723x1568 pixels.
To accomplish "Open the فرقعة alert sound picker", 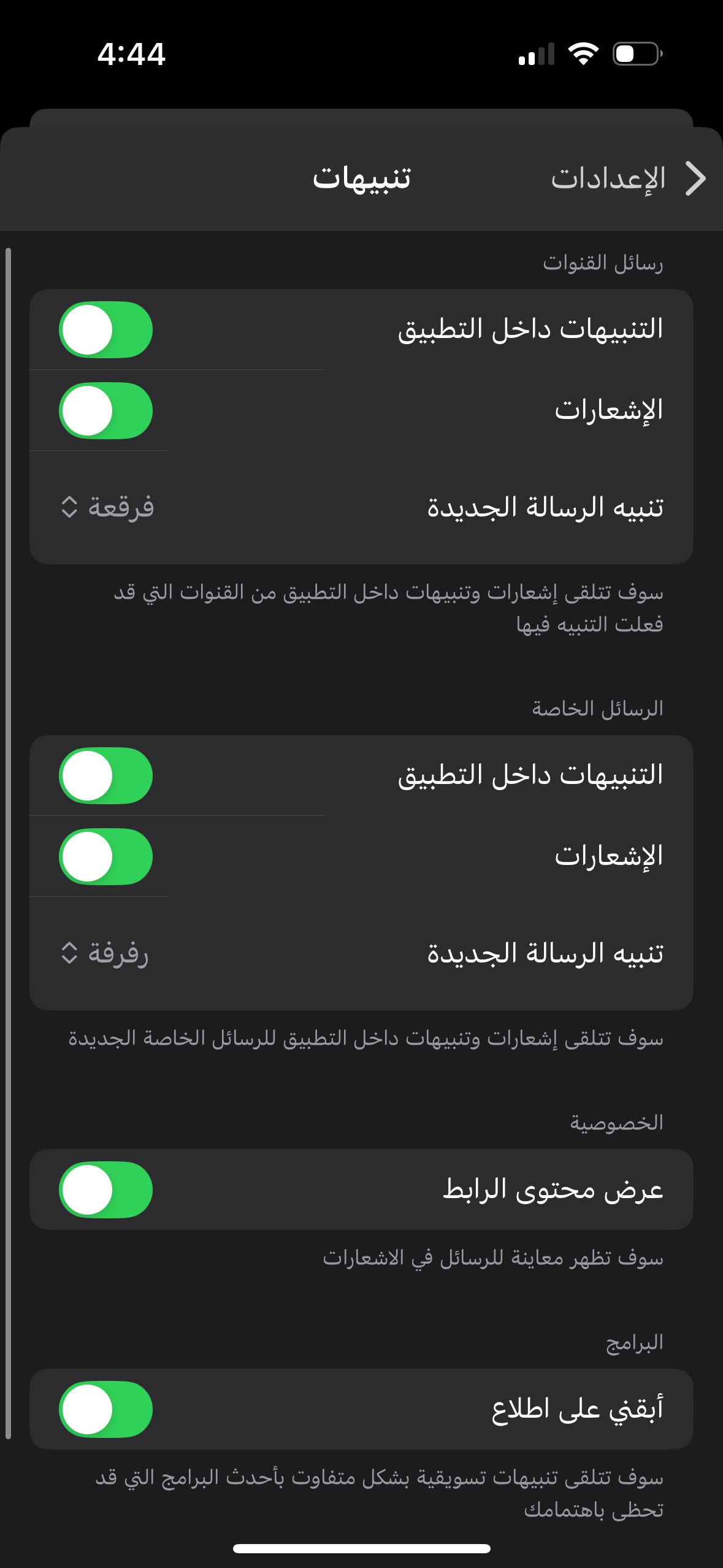I will (x=108, y=507).
